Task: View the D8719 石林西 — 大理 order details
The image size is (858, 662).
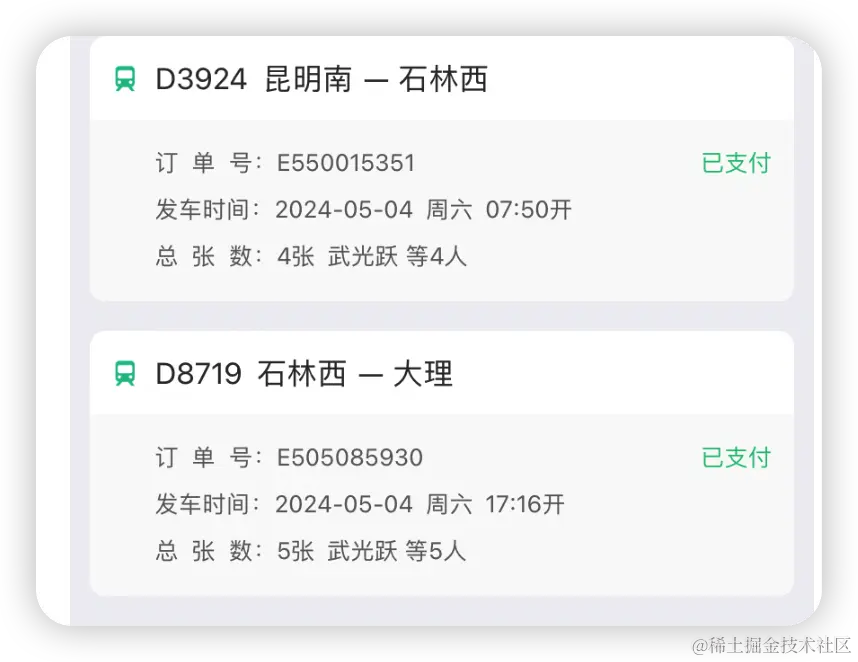Action: [304, 374]
